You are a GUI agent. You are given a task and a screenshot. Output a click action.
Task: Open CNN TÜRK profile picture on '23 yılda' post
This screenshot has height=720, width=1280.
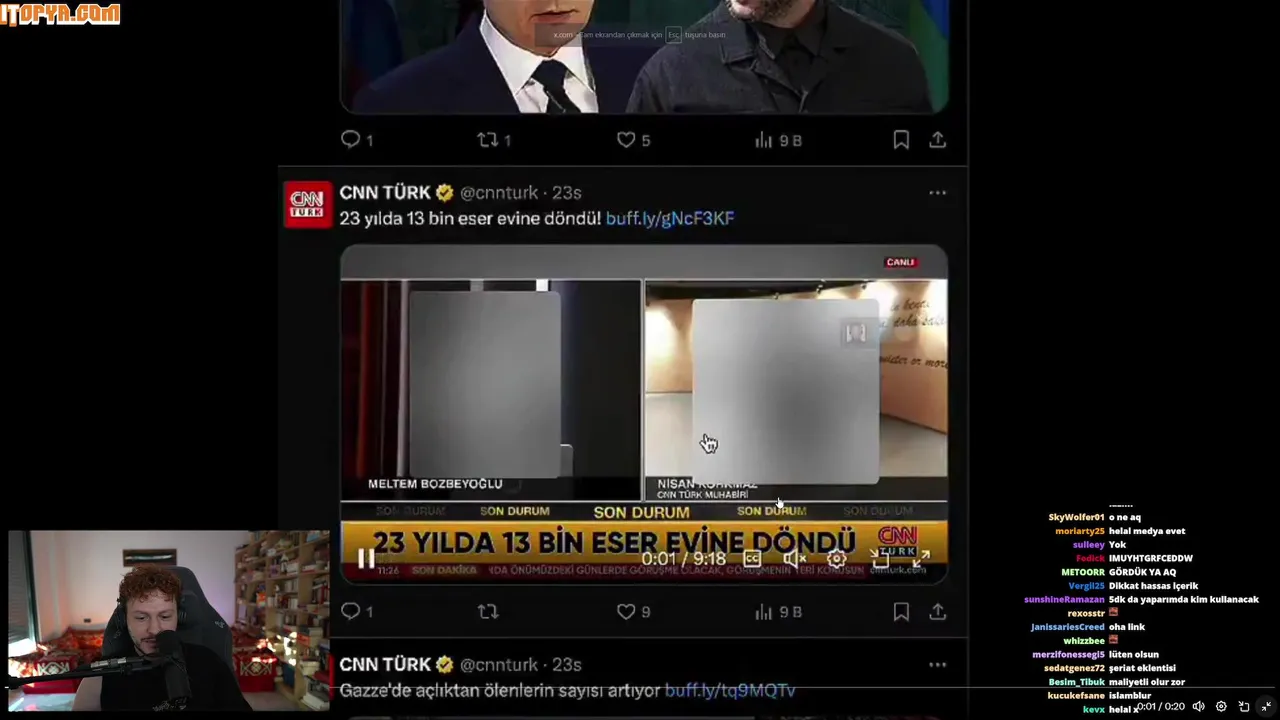307,203
